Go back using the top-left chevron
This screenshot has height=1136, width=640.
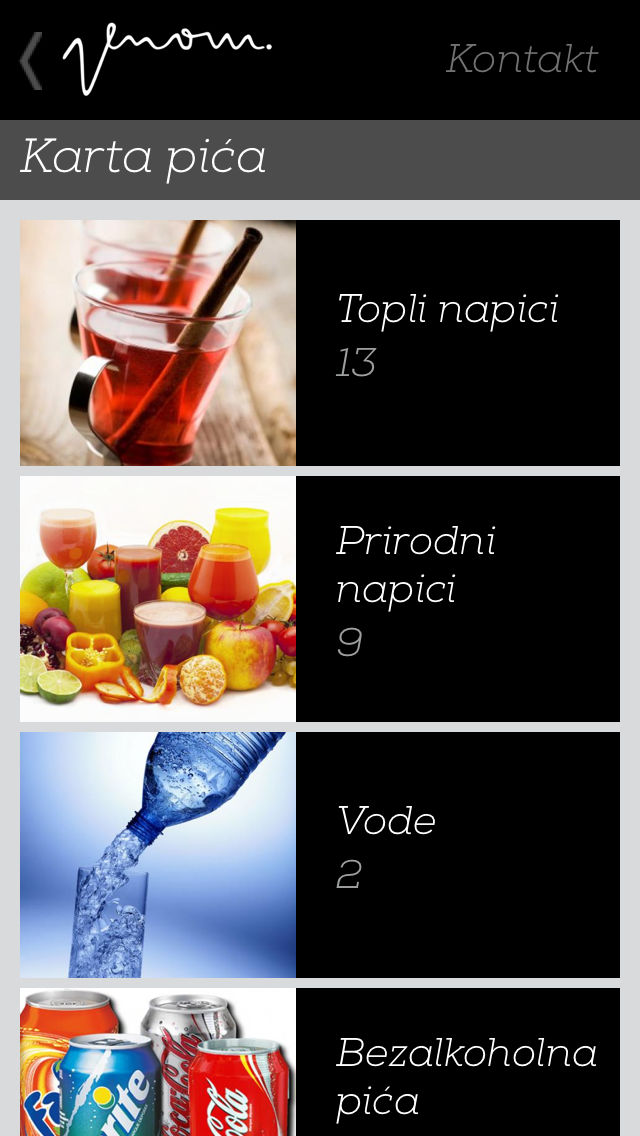(31, 60)
